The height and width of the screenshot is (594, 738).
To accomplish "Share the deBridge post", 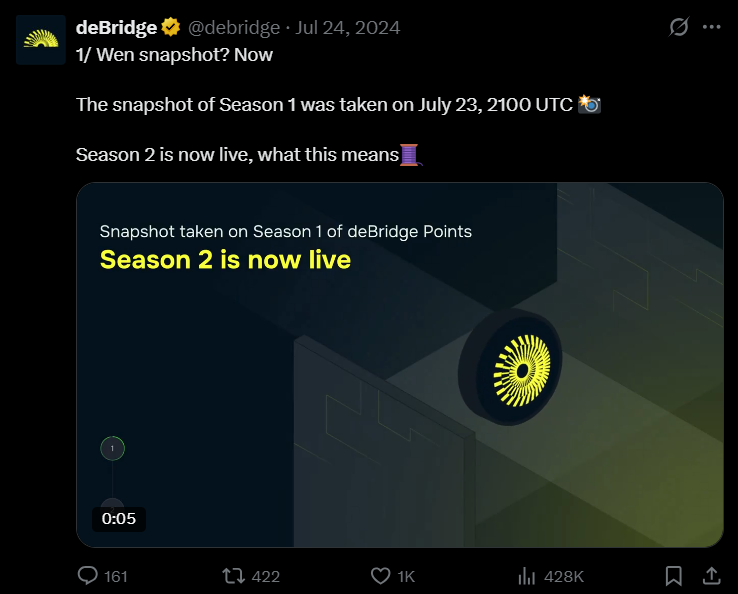I will [711, 576].
